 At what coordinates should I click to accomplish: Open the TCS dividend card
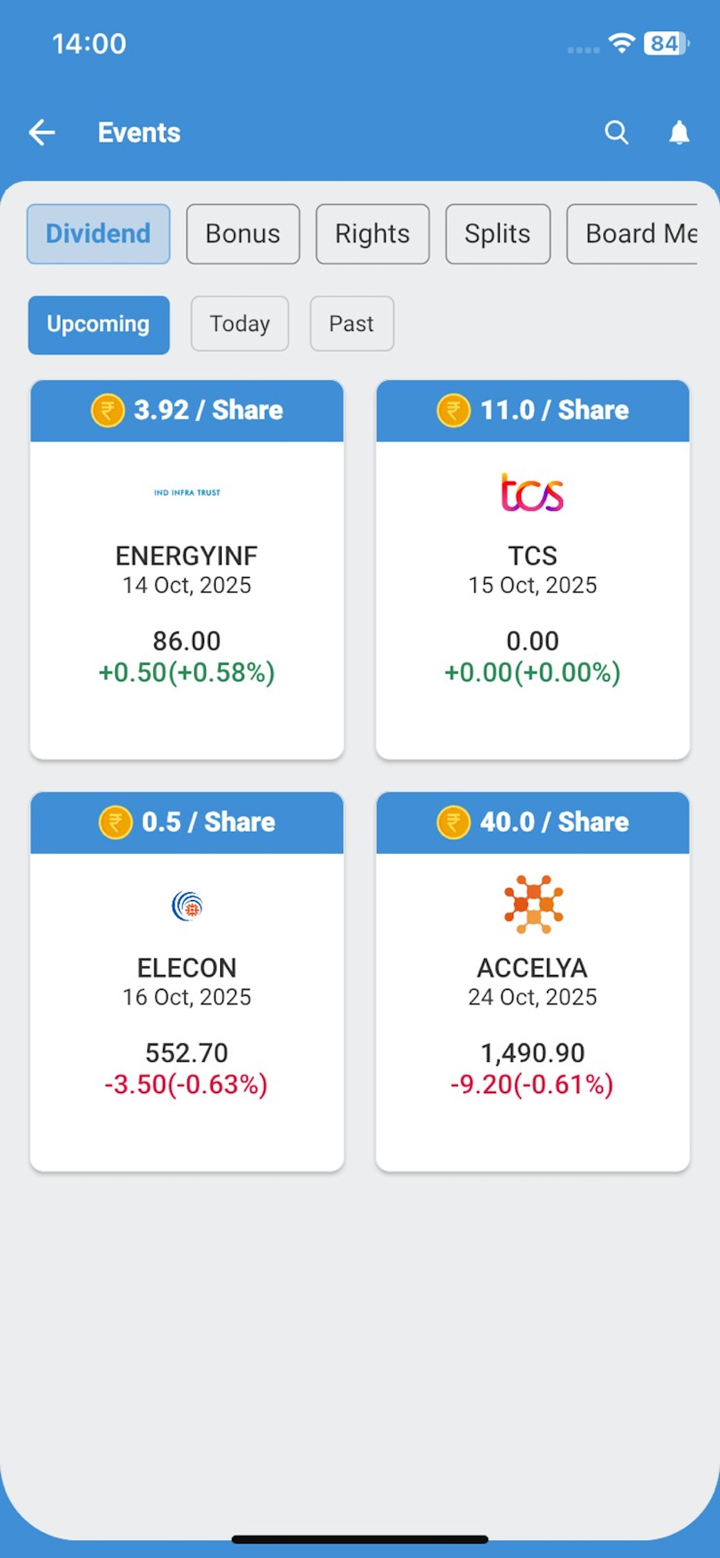(x=532, y=570)
